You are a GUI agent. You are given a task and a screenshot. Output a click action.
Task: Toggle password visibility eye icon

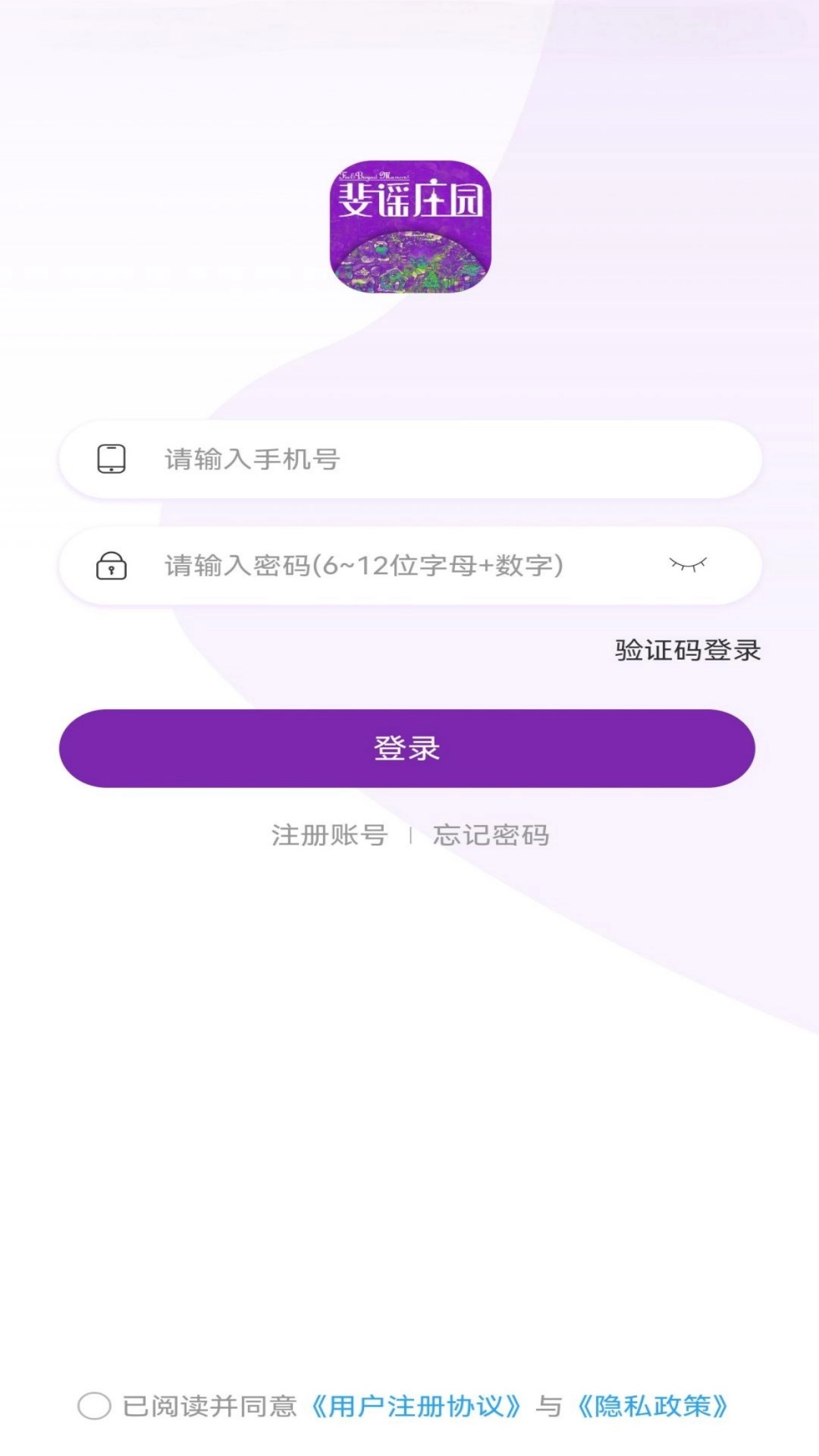click(x=688, y=564)
